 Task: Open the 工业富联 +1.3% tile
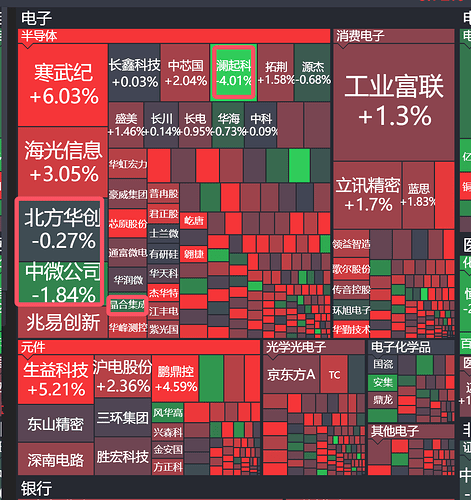pyautogui.click(x=394, y=102)
